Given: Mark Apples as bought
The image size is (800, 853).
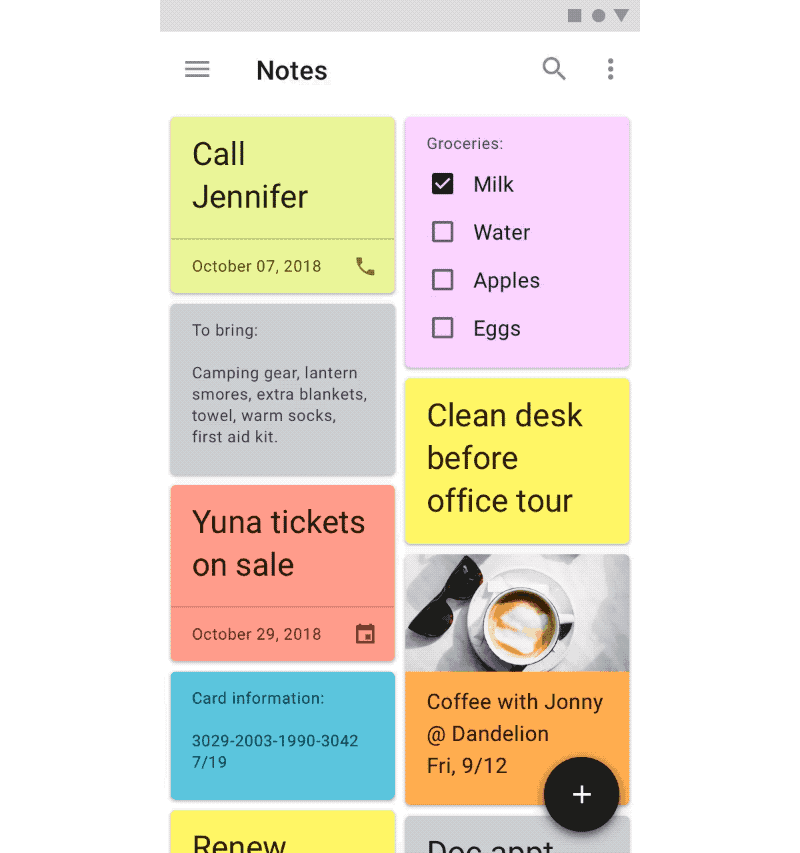Looking at the screenshot, I should [442, 280].
